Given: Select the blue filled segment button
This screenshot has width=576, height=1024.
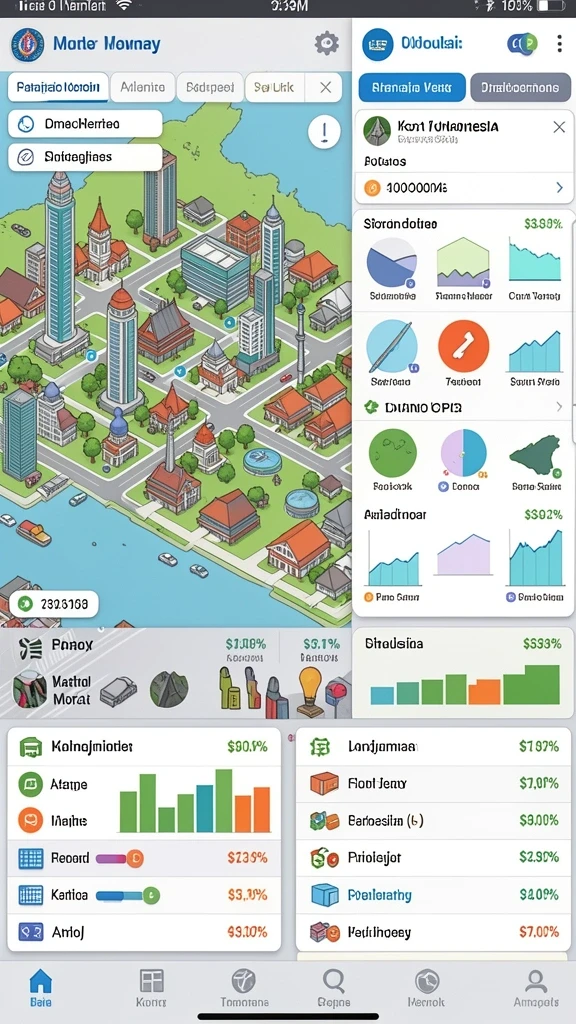Looking at the screenshot, I should [x=412, y=88].
